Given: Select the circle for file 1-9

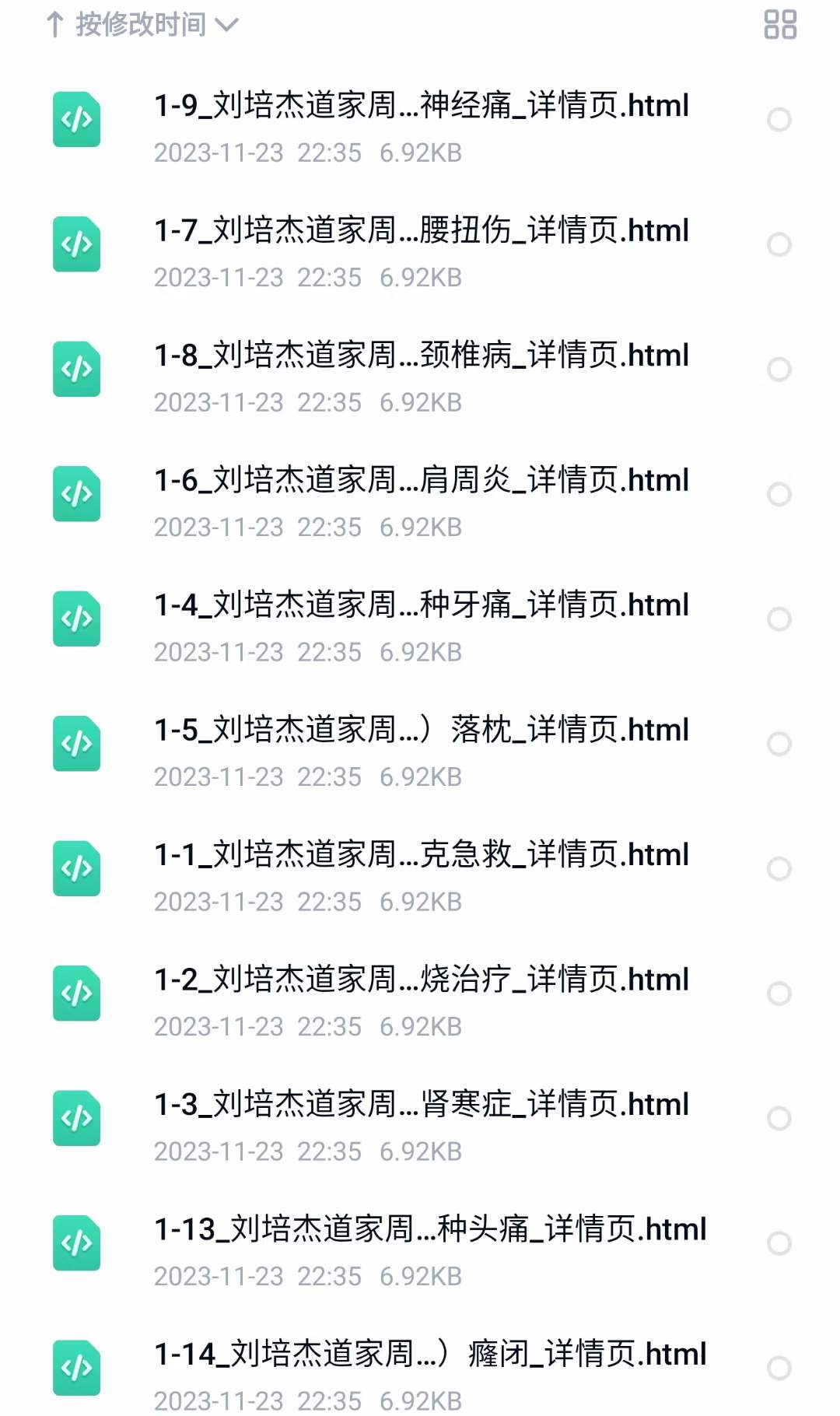Looking at the screenshot, I should pyautogui.click(x=779, y=120).
